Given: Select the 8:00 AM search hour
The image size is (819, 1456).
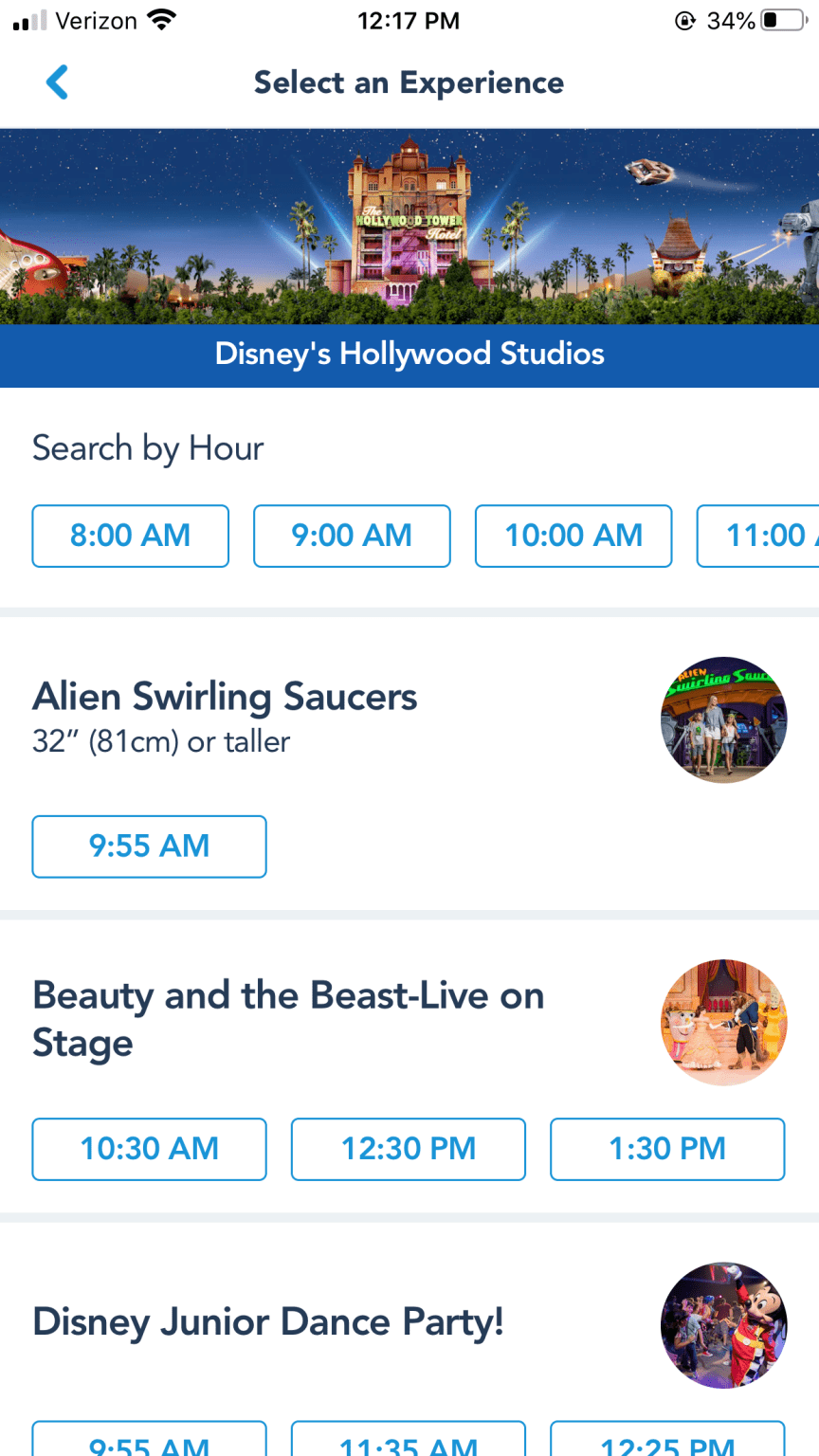Looking at the screenshot, I should (131, 536).
